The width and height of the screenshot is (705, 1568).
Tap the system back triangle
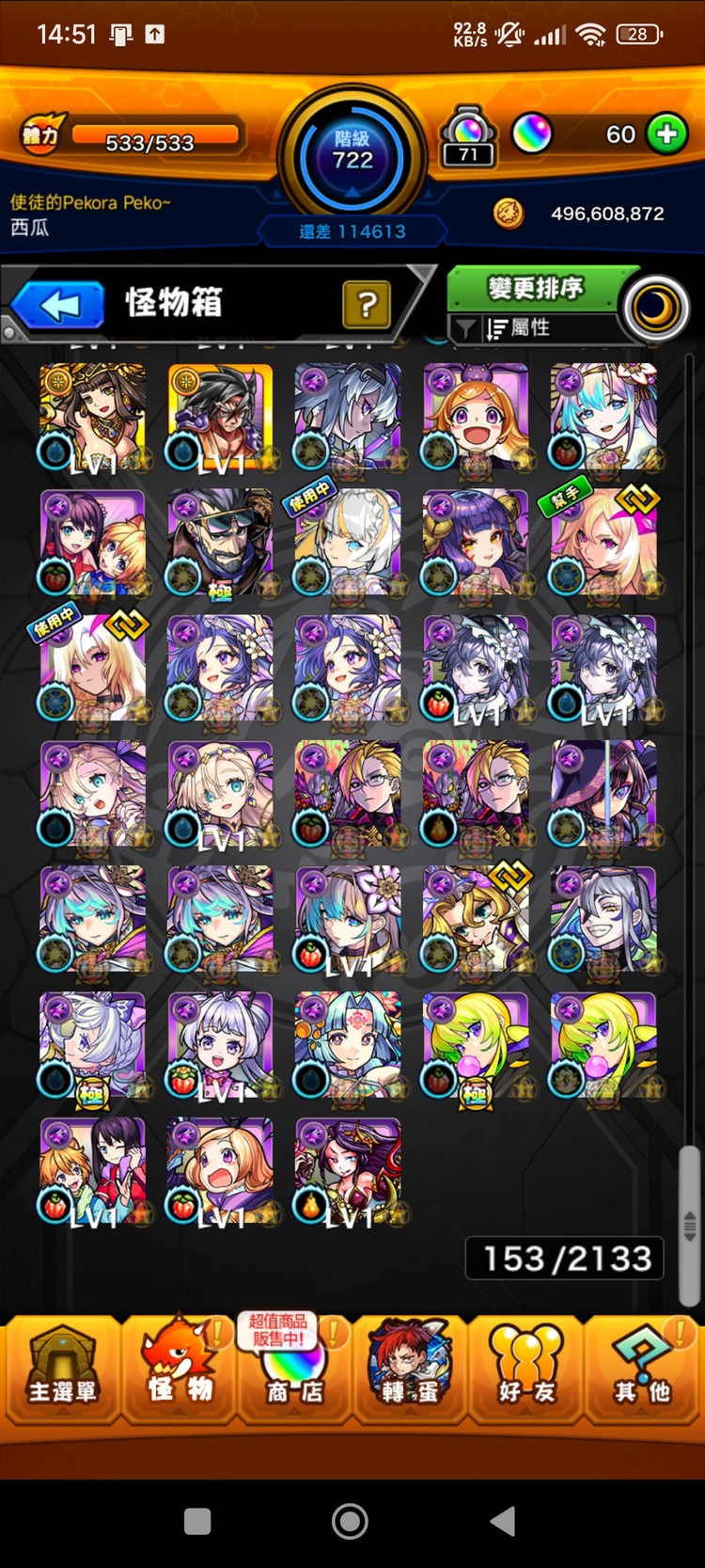coord(503,1521)
